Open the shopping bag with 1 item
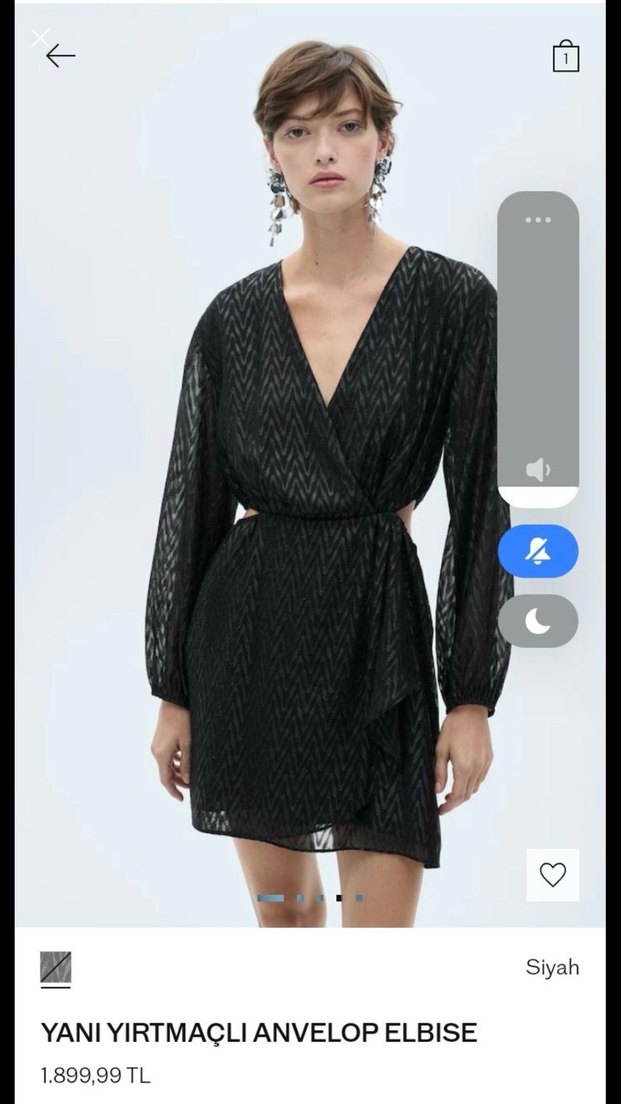 pyautogui.click(x=566, y=57)
